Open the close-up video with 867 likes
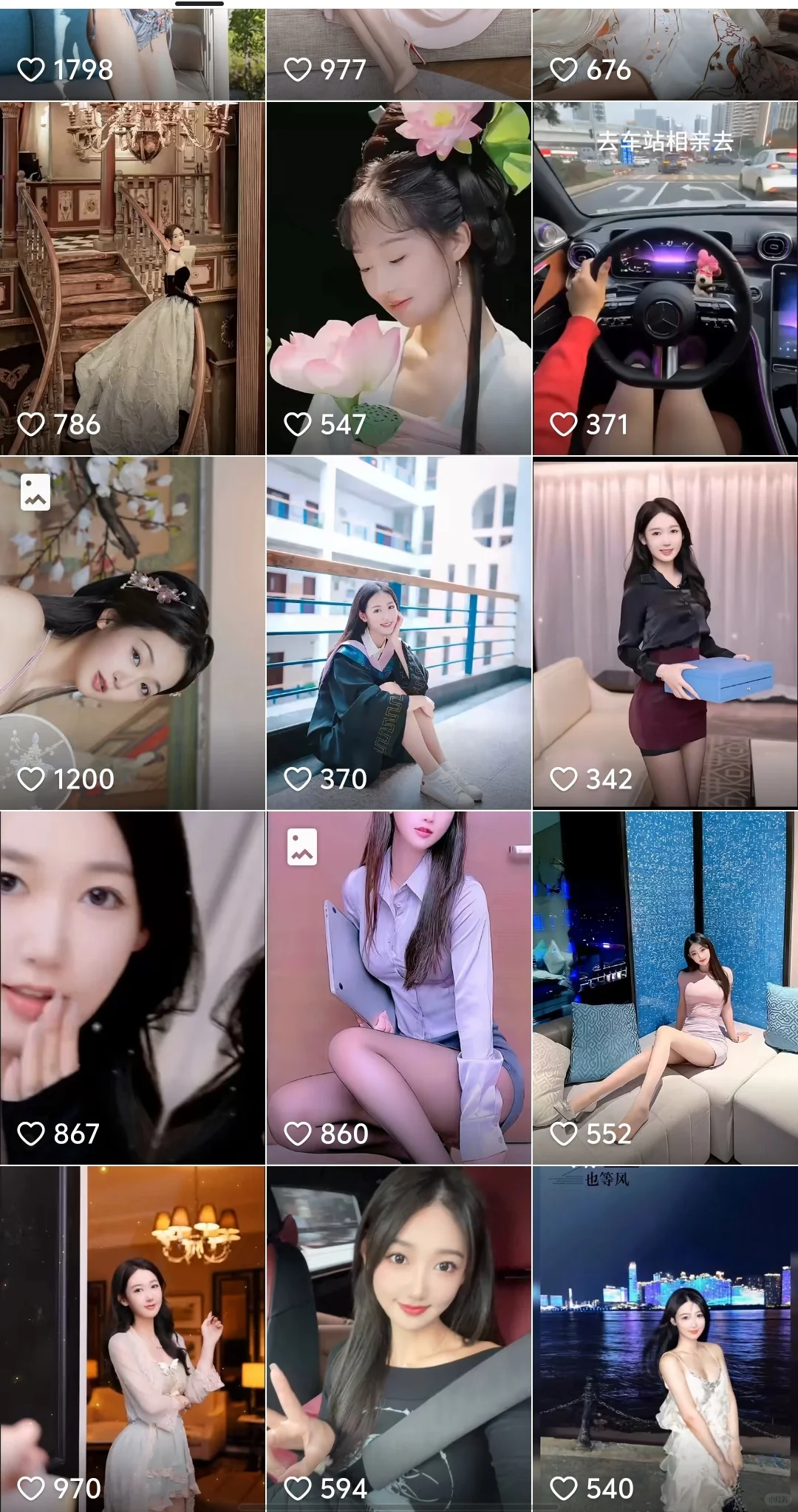 (x=132, y=987)
